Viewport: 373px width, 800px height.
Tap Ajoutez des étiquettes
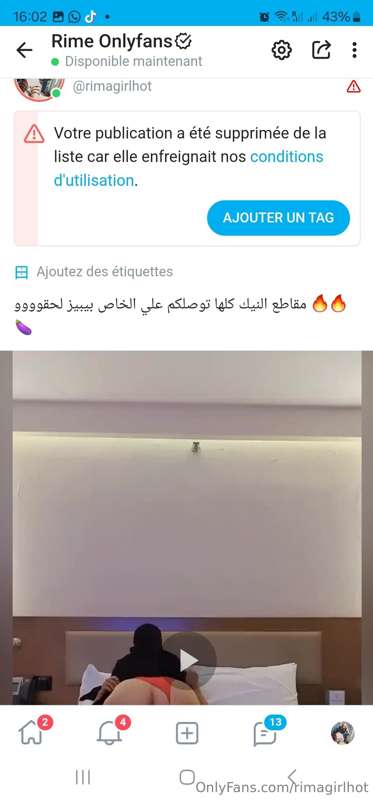point(94,272)
